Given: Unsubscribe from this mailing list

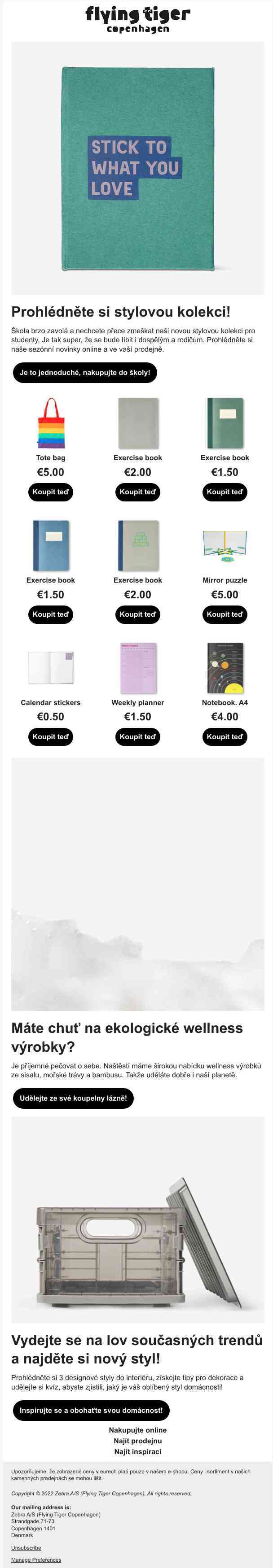Looking at the screenshot, I should click(26, 1546).
